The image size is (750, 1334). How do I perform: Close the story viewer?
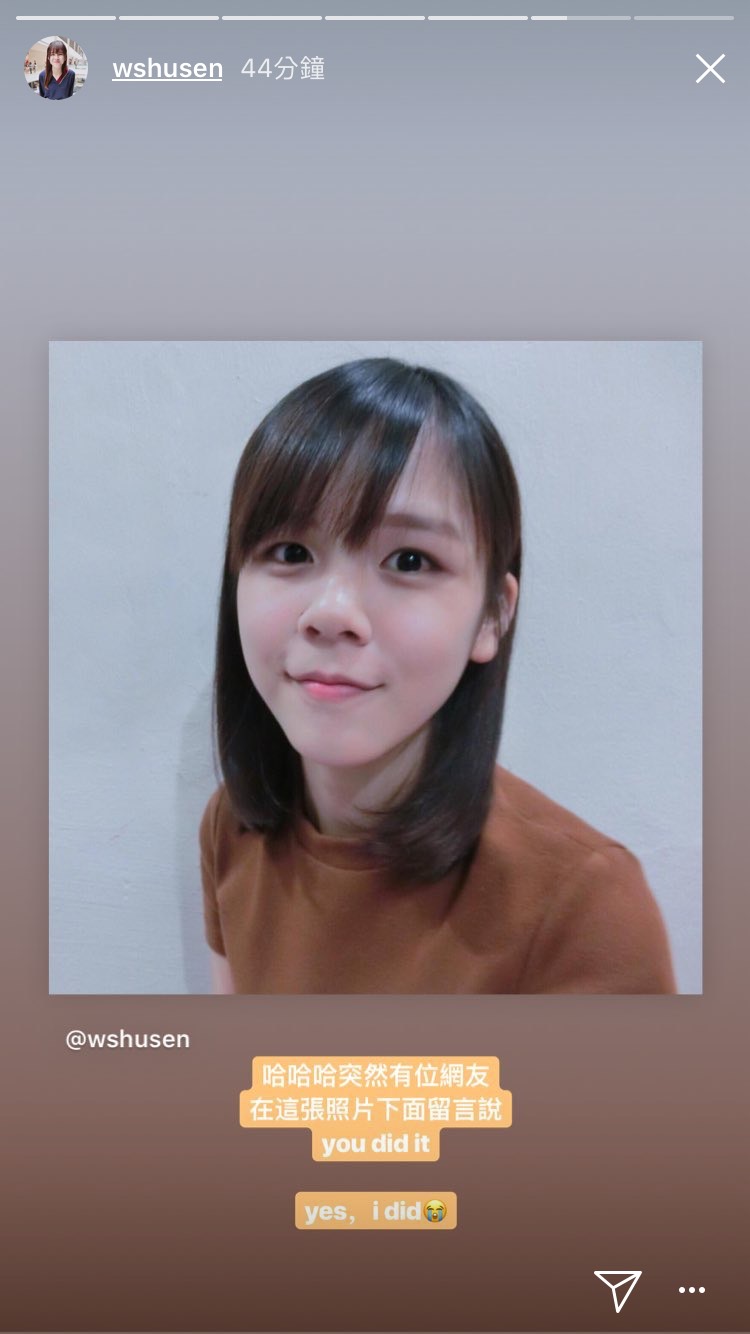click(710, 68)
